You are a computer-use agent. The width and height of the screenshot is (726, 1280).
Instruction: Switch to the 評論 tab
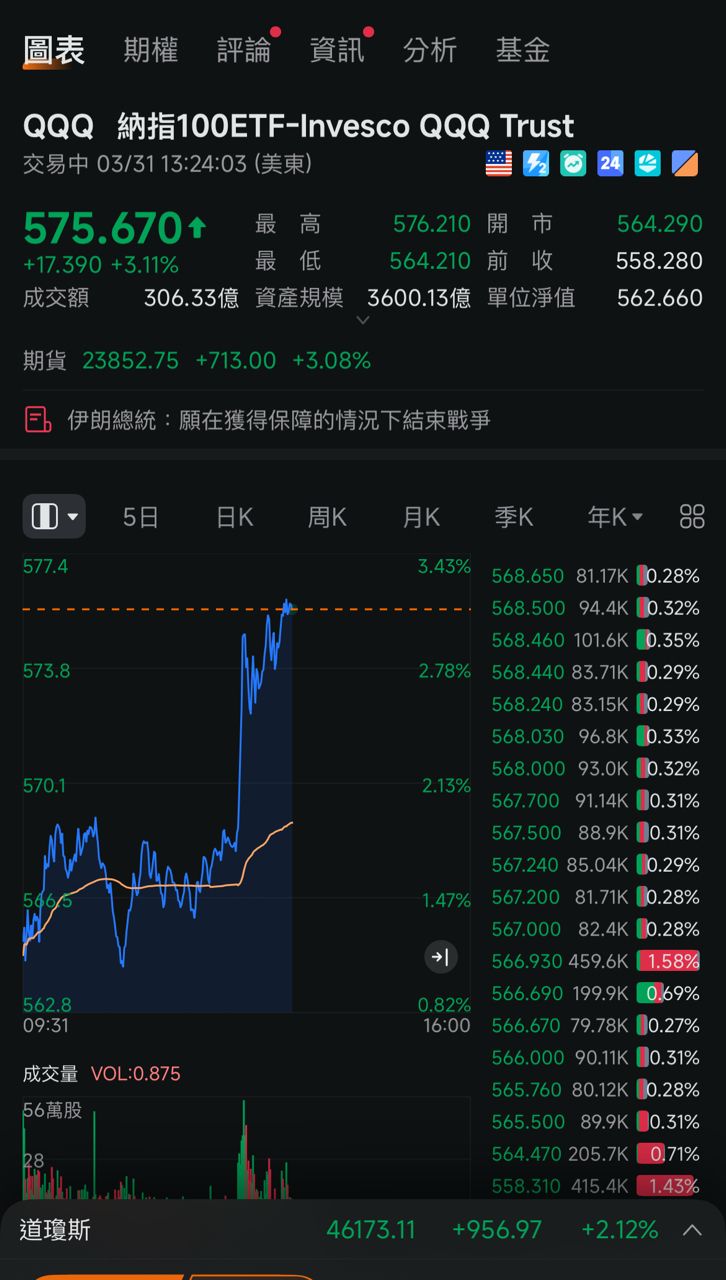point(242,51)
